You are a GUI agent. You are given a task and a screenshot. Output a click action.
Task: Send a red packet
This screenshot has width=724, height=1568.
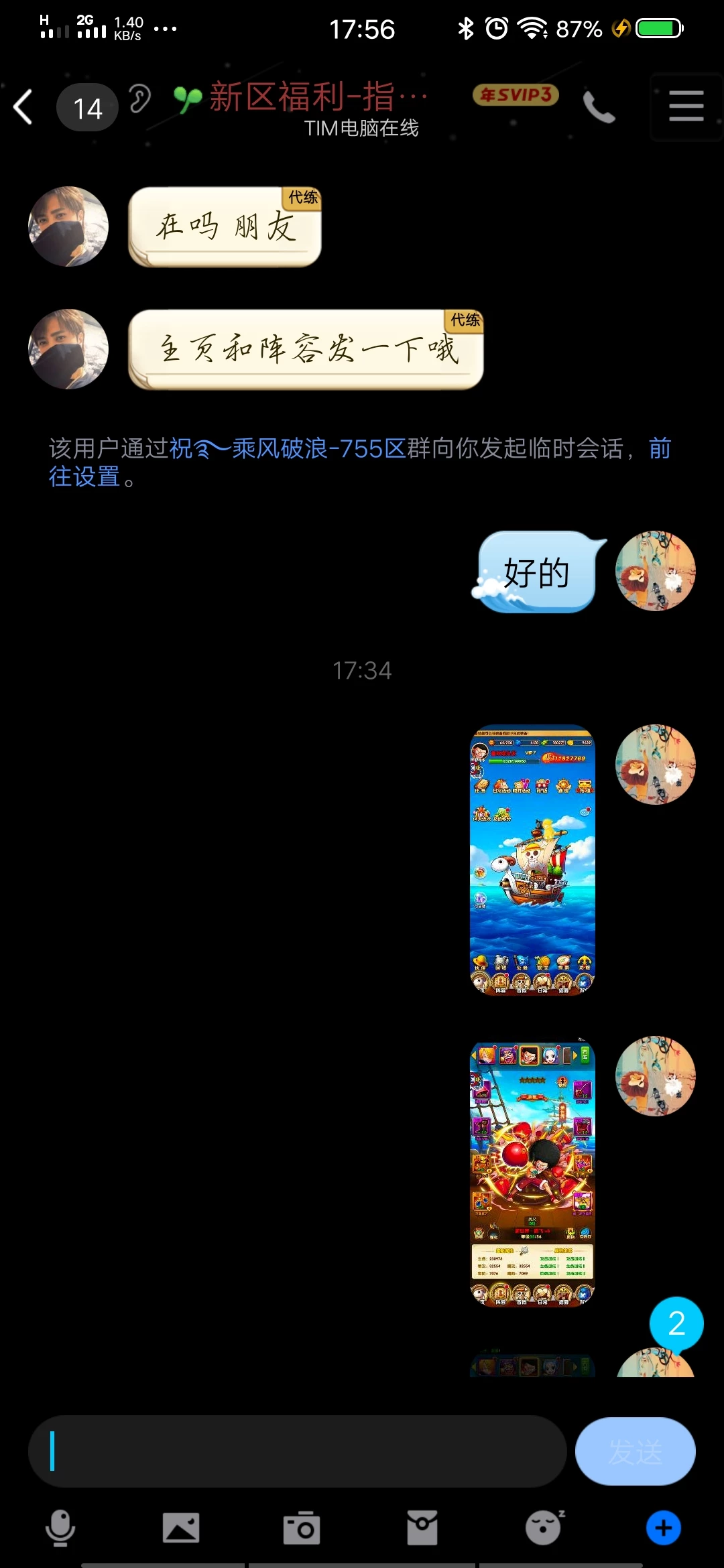(x=422, y=1528)
